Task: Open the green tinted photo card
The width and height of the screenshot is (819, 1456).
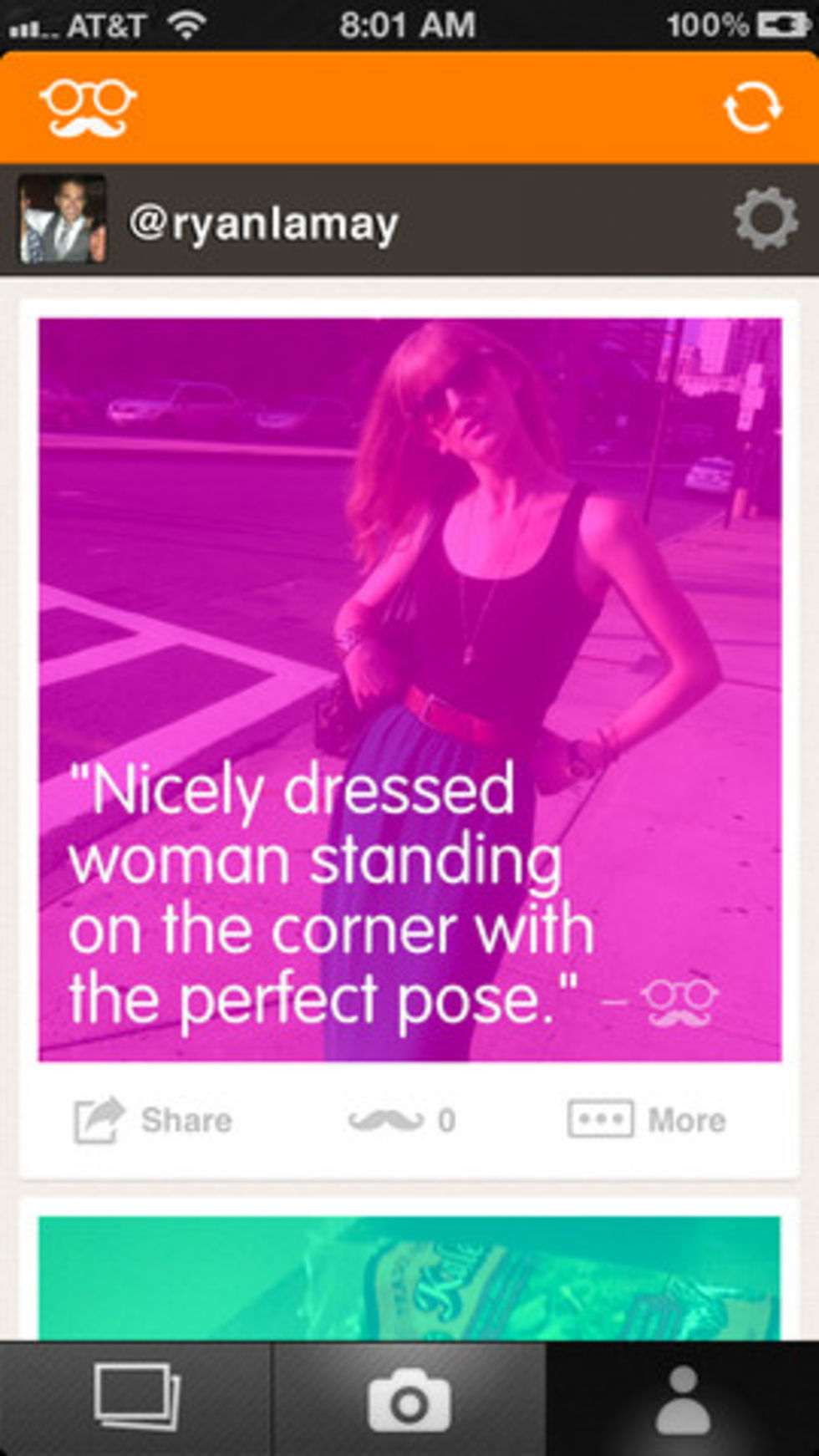Action: [409, 1279]
